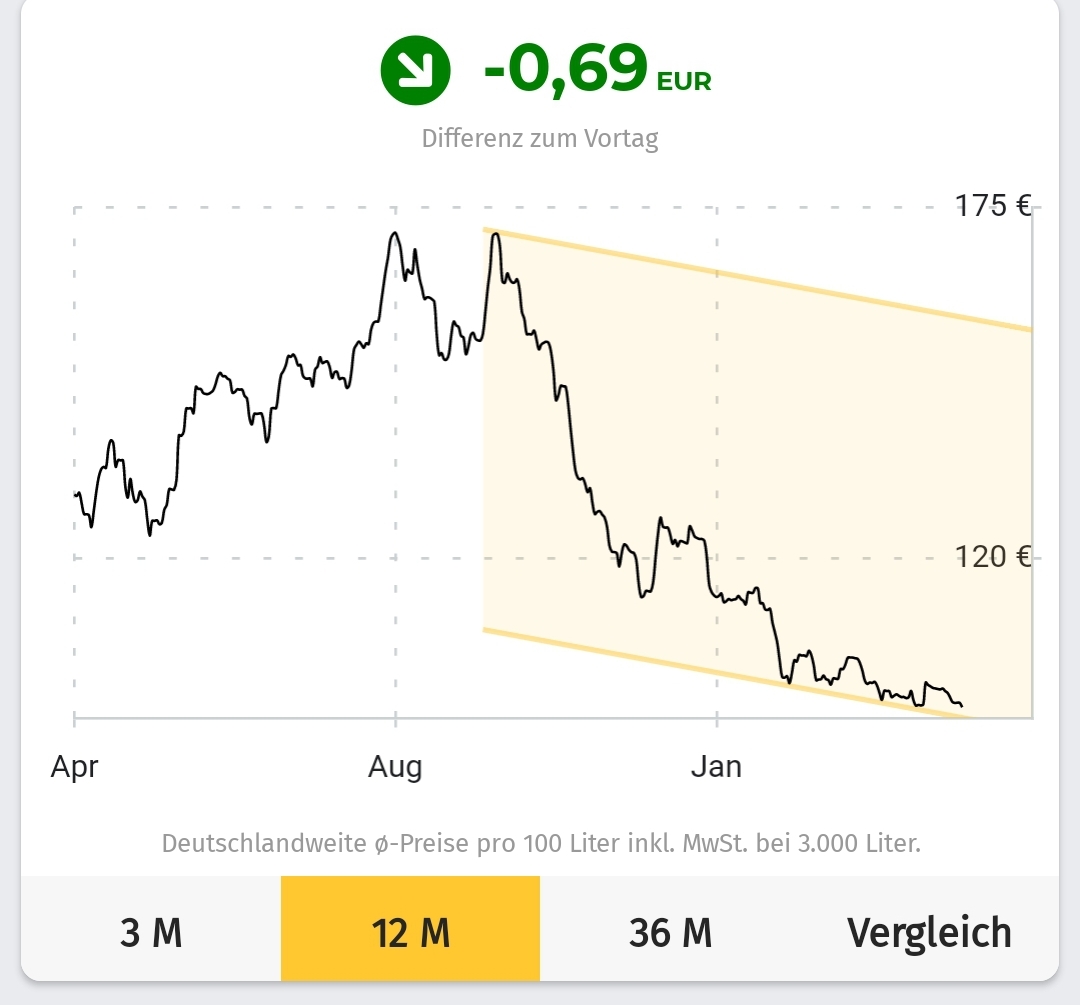
Task: Show the 36 M price history
Action: coord(670,932)
